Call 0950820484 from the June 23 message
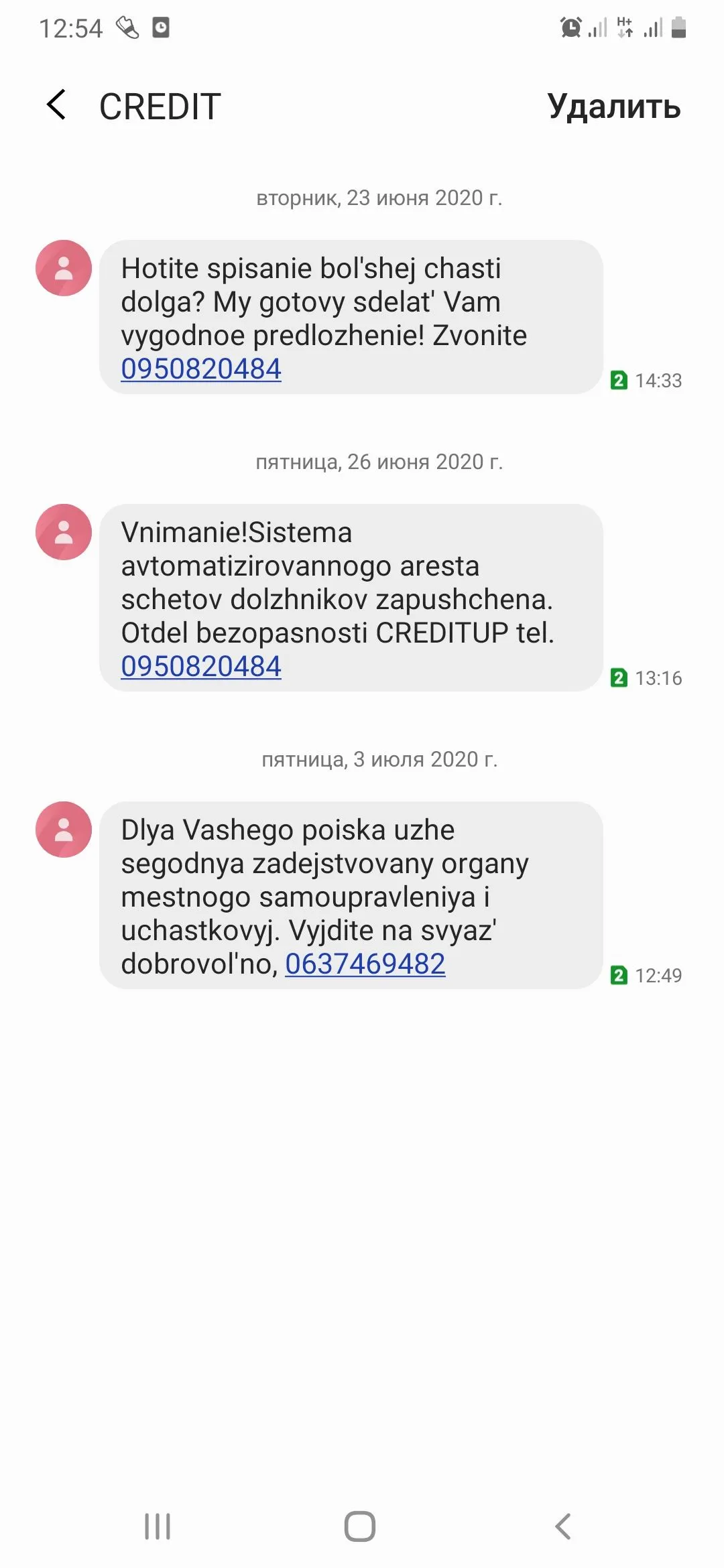Image resolution: width=724 pixels, height=1568 pixels. [x=201, y=369]
